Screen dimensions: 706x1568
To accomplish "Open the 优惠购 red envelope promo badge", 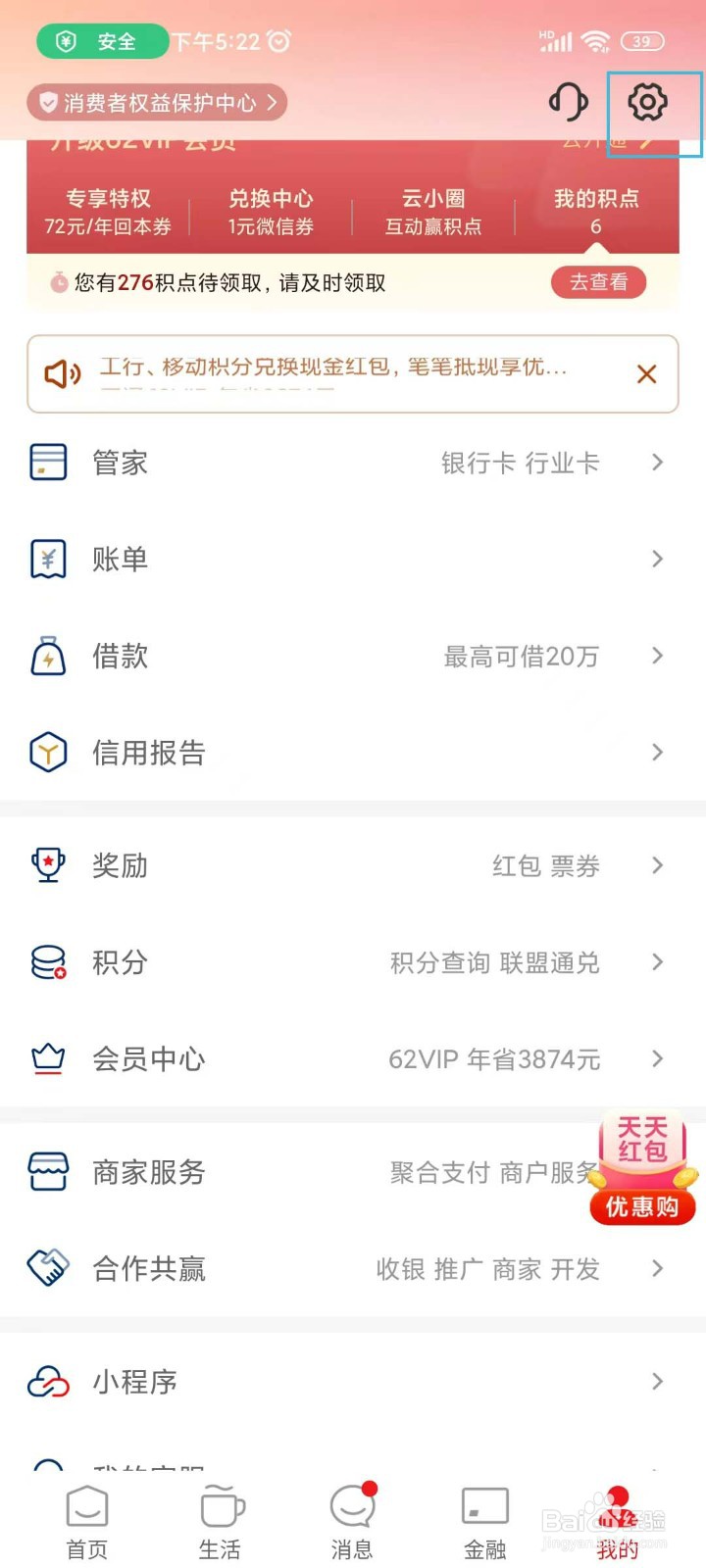I will tap(642, 1208).
